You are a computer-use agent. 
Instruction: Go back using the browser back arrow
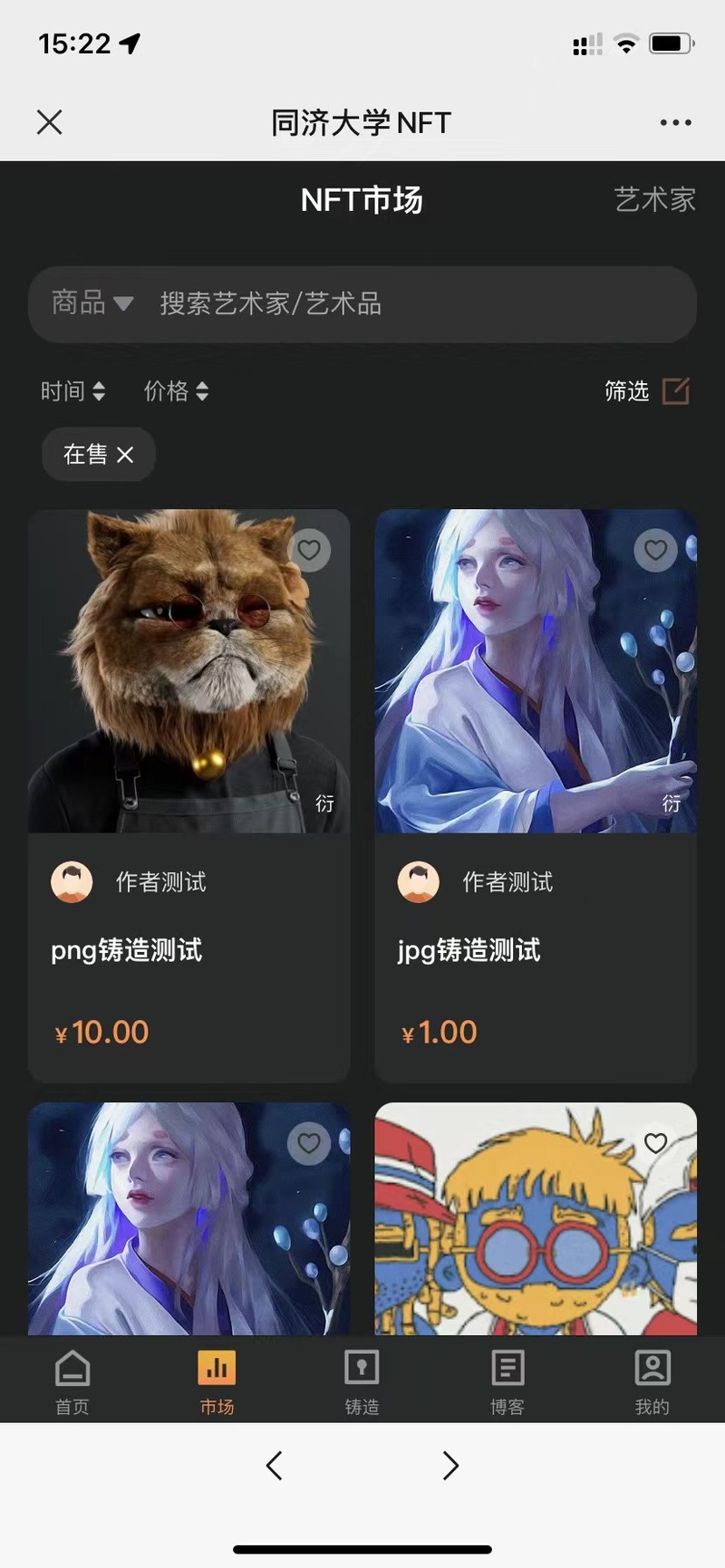point(275,1465)
